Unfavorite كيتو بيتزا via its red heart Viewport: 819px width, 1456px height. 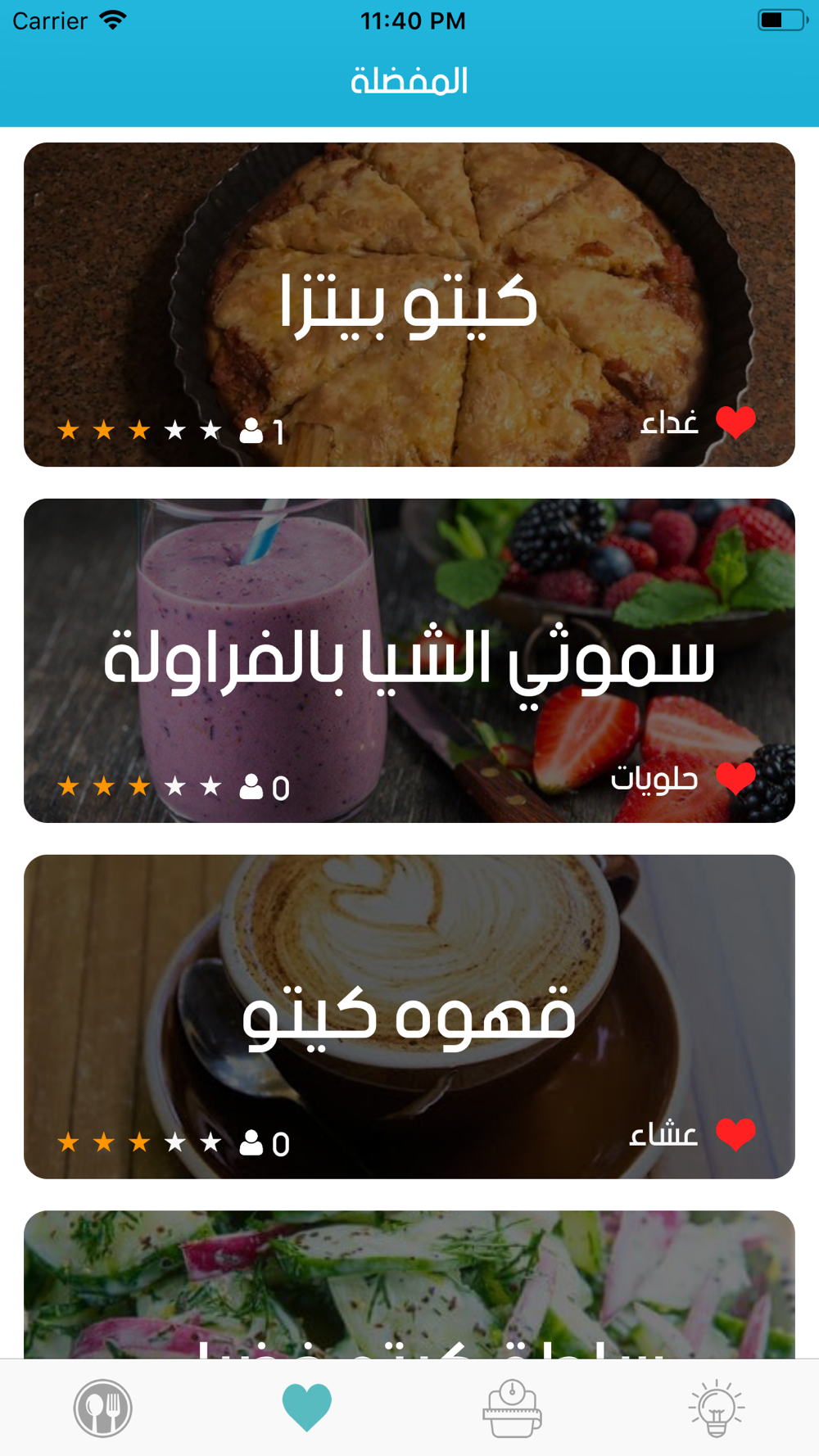[x=735, y=423]
